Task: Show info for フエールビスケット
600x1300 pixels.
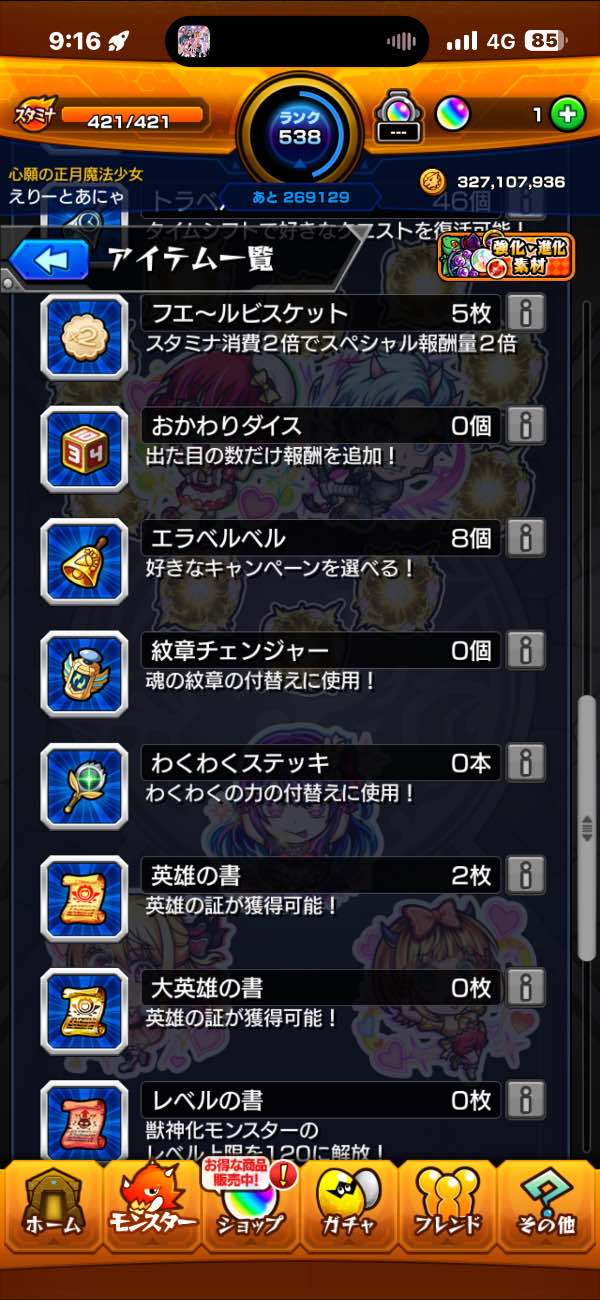Action: [524, 313]
